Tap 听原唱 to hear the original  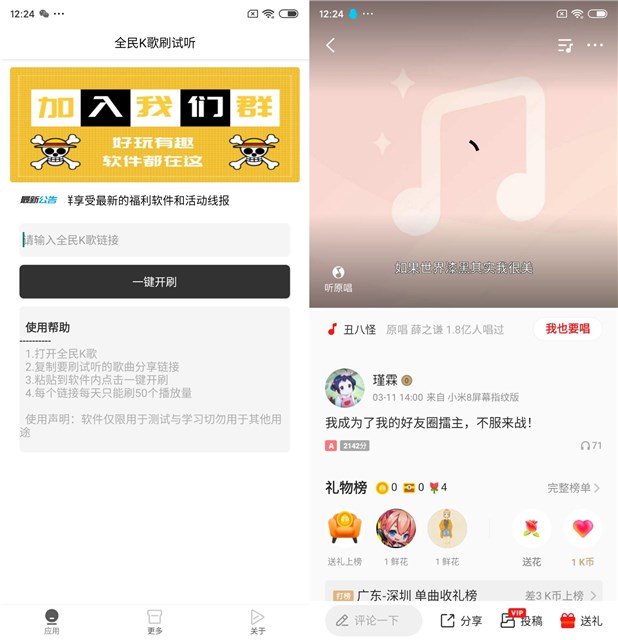tap(339, 279)
